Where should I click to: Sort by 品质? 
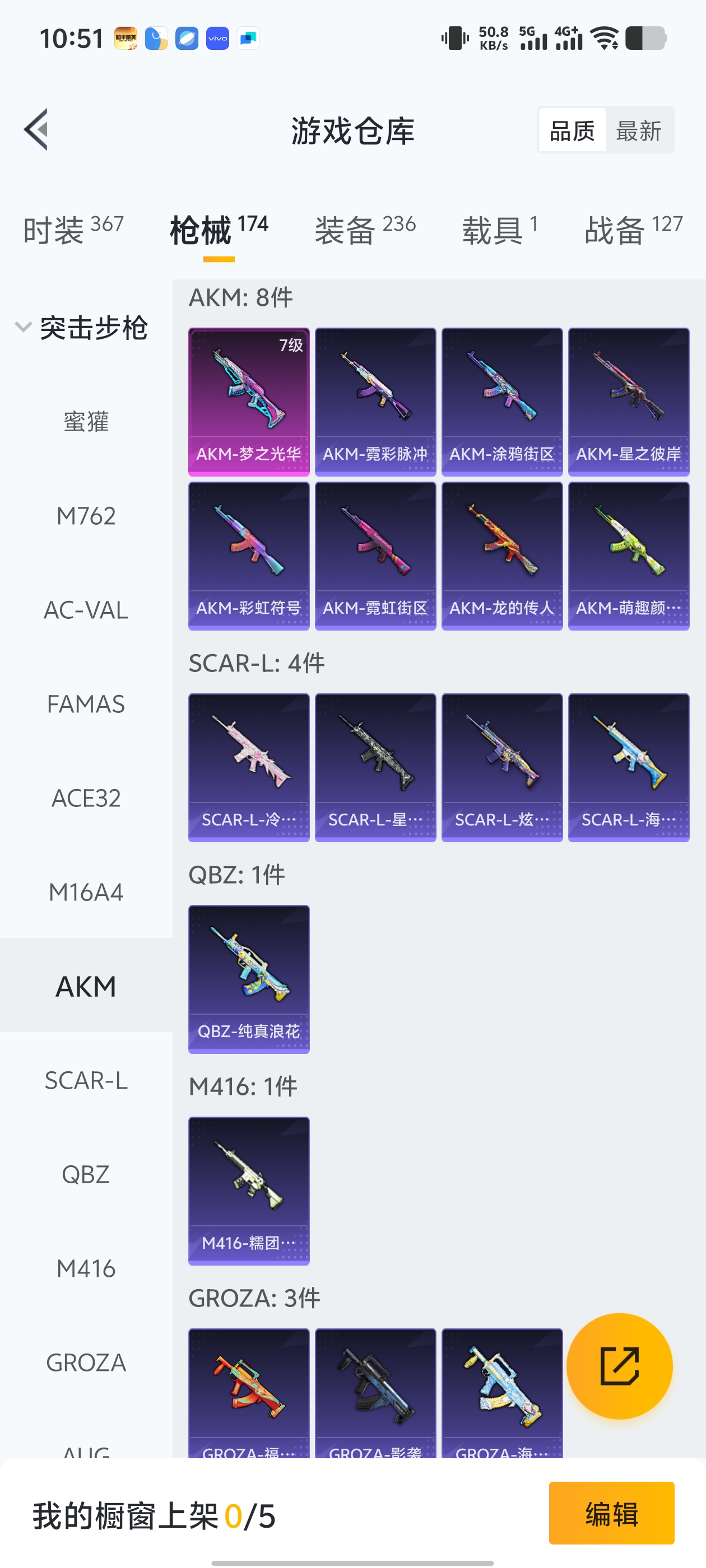pos(572,130)
